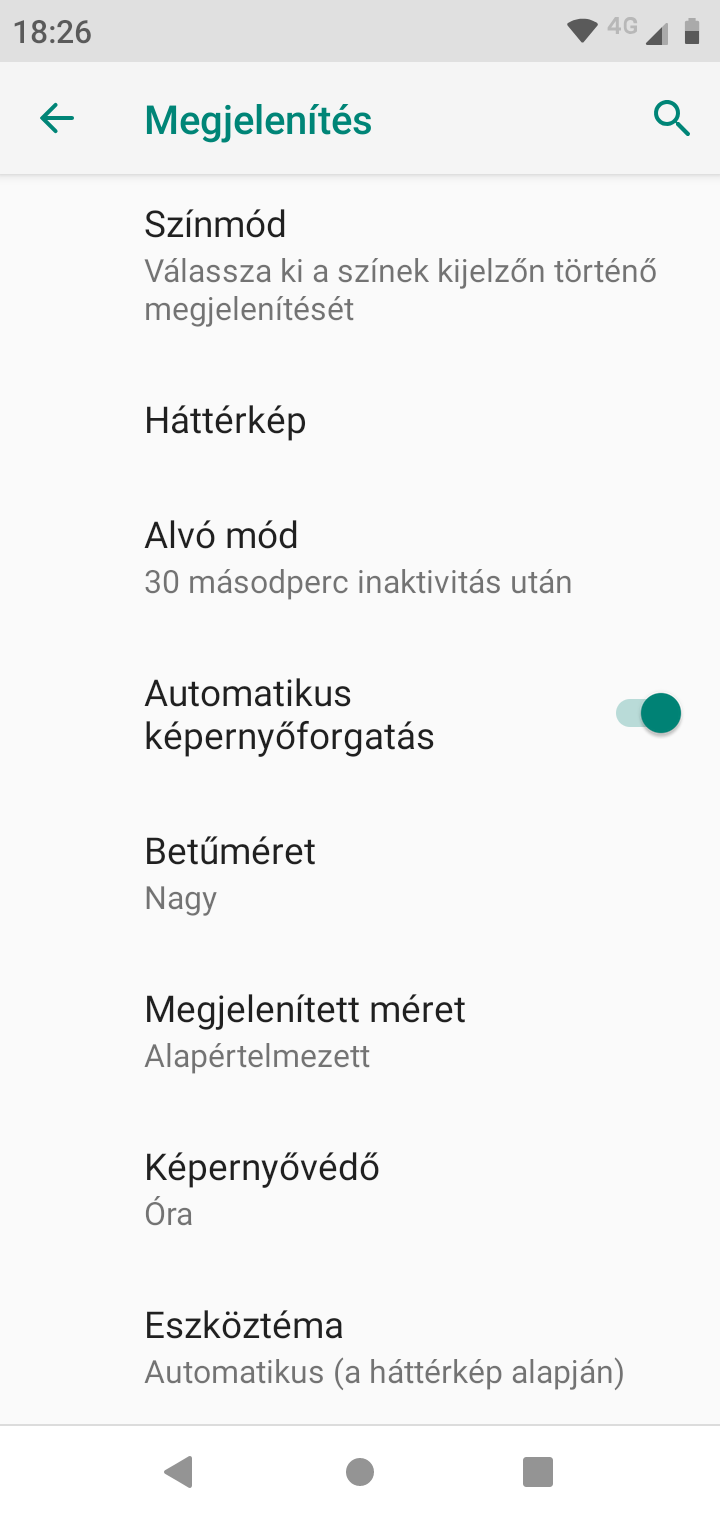Toggle Automatikus képernyőforgatás switch off
720x1520 pixels.
[x=648, y=714]
